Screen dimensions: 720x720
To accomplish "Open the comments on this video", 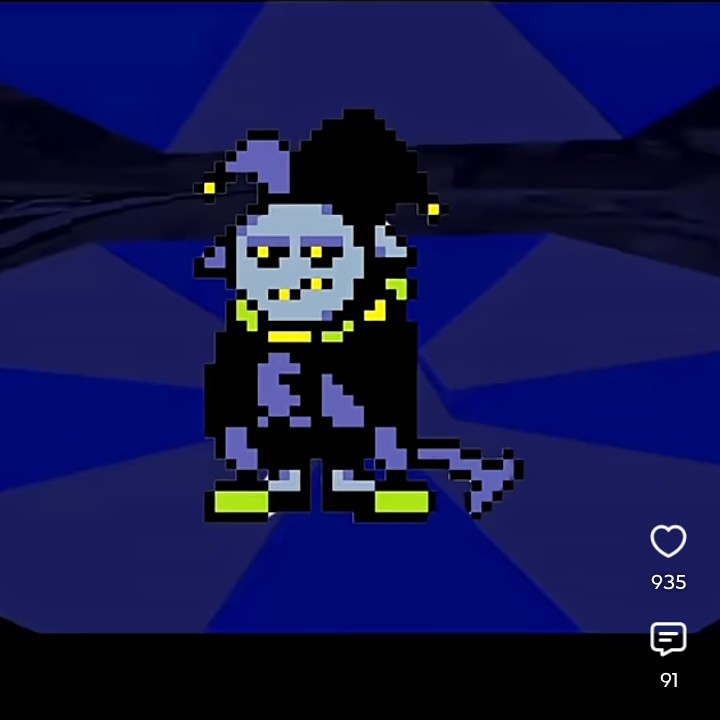I will pos(668,639).
